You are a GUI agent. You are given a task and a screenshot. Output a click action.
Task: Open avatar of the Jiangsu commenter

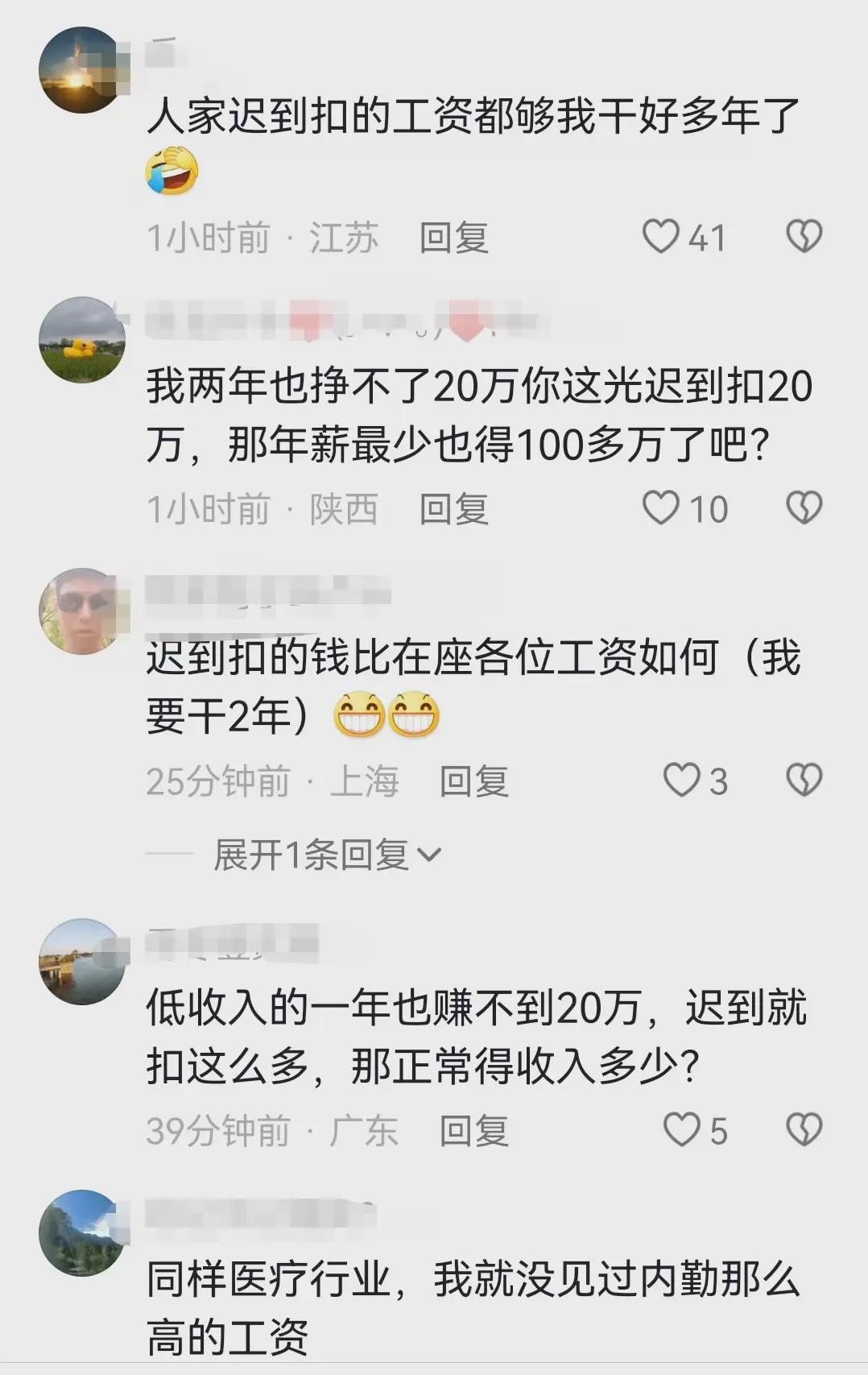(x=81, y=71)
